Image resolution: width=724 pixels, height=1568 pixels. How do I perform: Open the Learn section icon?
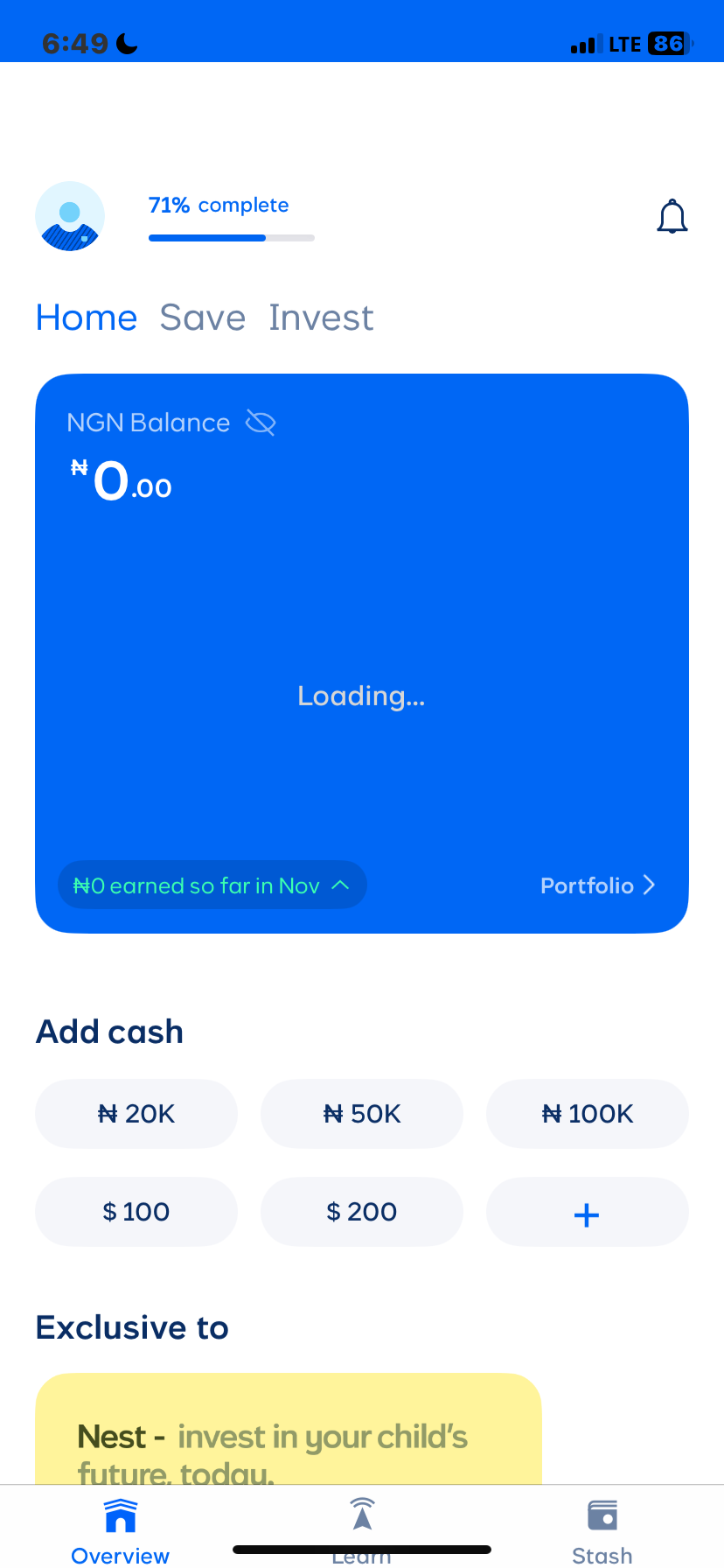click(x=361, y=1512)
